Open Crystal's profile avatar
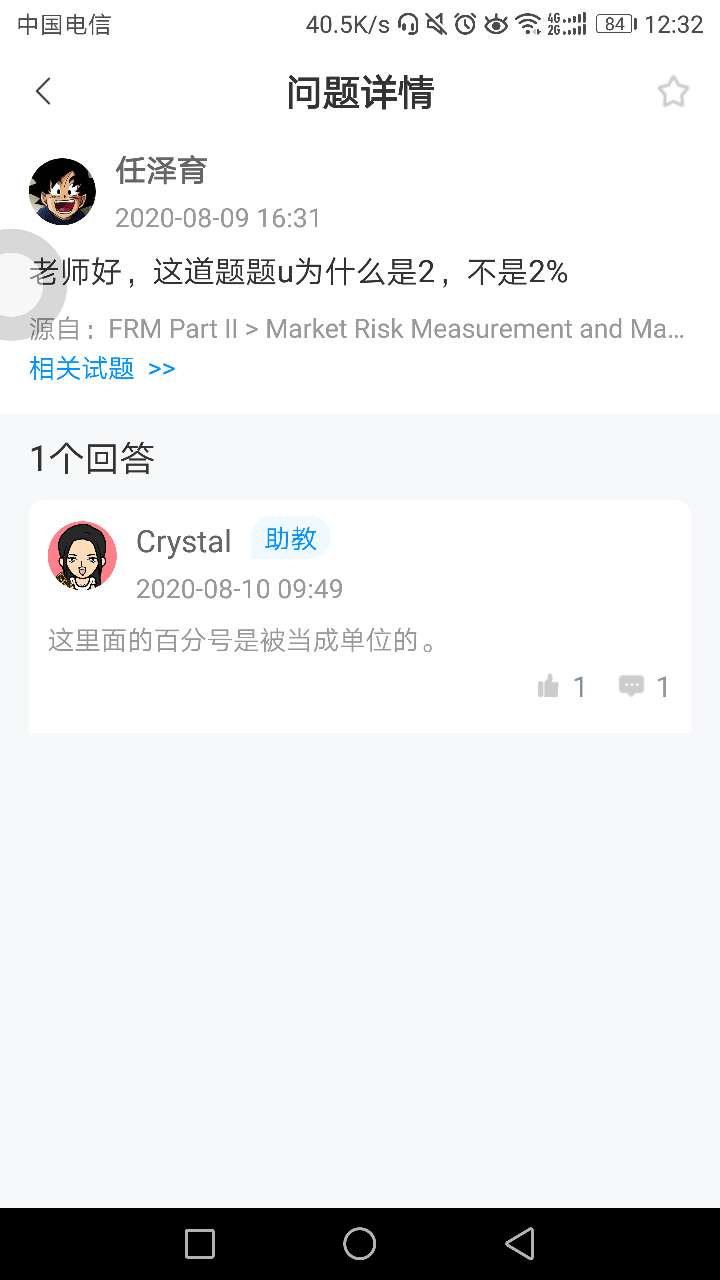This screenshot has height=1280, width=720. coord(82,555)
